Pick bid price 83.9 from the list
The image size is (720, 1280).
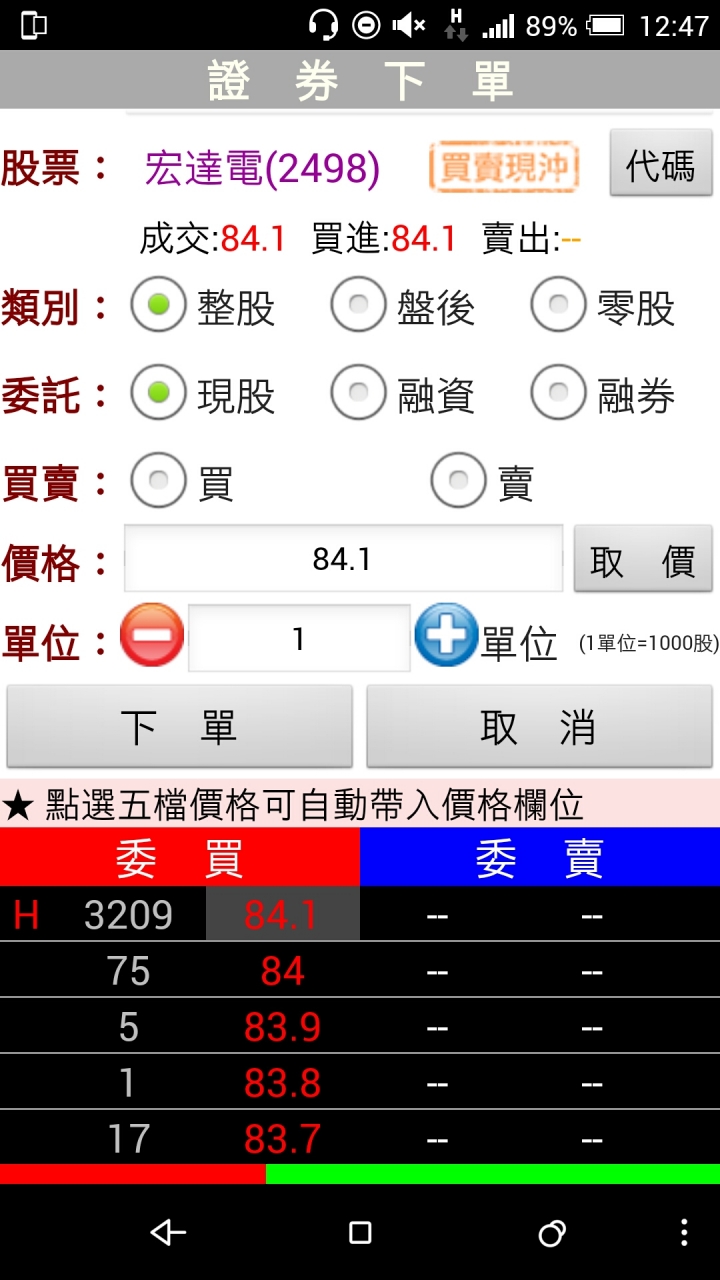[x=282, y=1027]
